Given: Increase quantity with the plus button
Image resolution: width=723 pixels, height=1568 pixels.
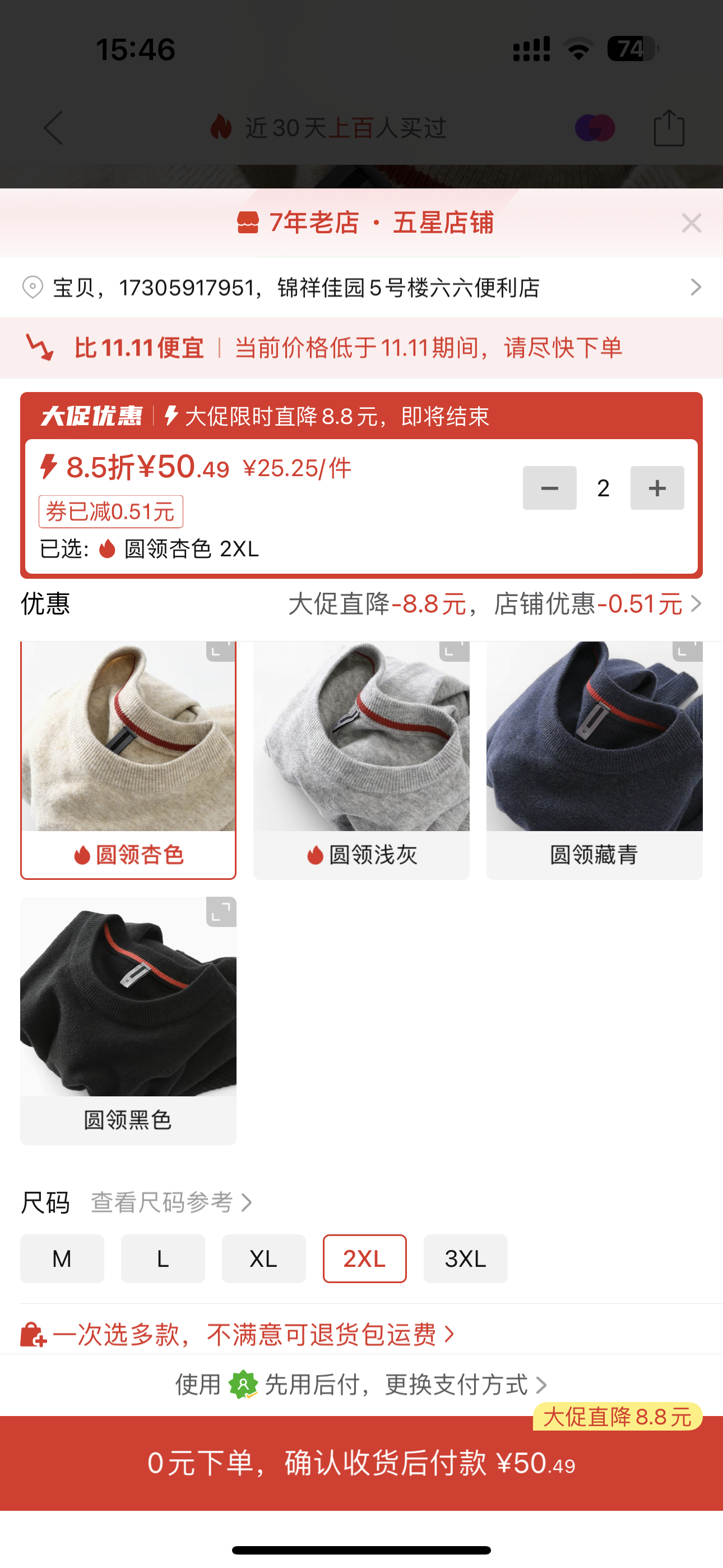Looking at the screenshot, I should click(657, 488).
